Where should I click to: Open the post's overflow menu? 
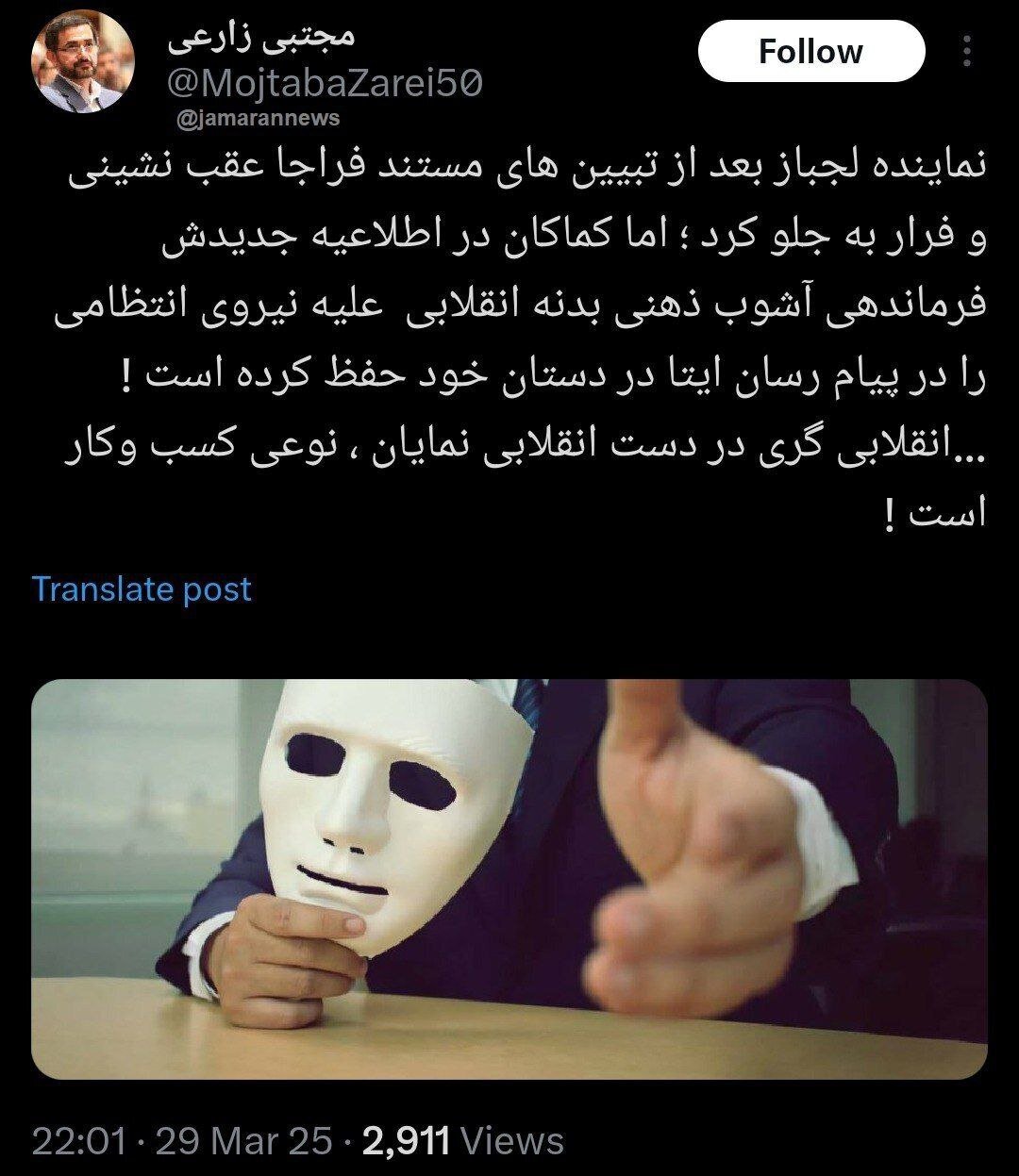click(x=965, y=52)
